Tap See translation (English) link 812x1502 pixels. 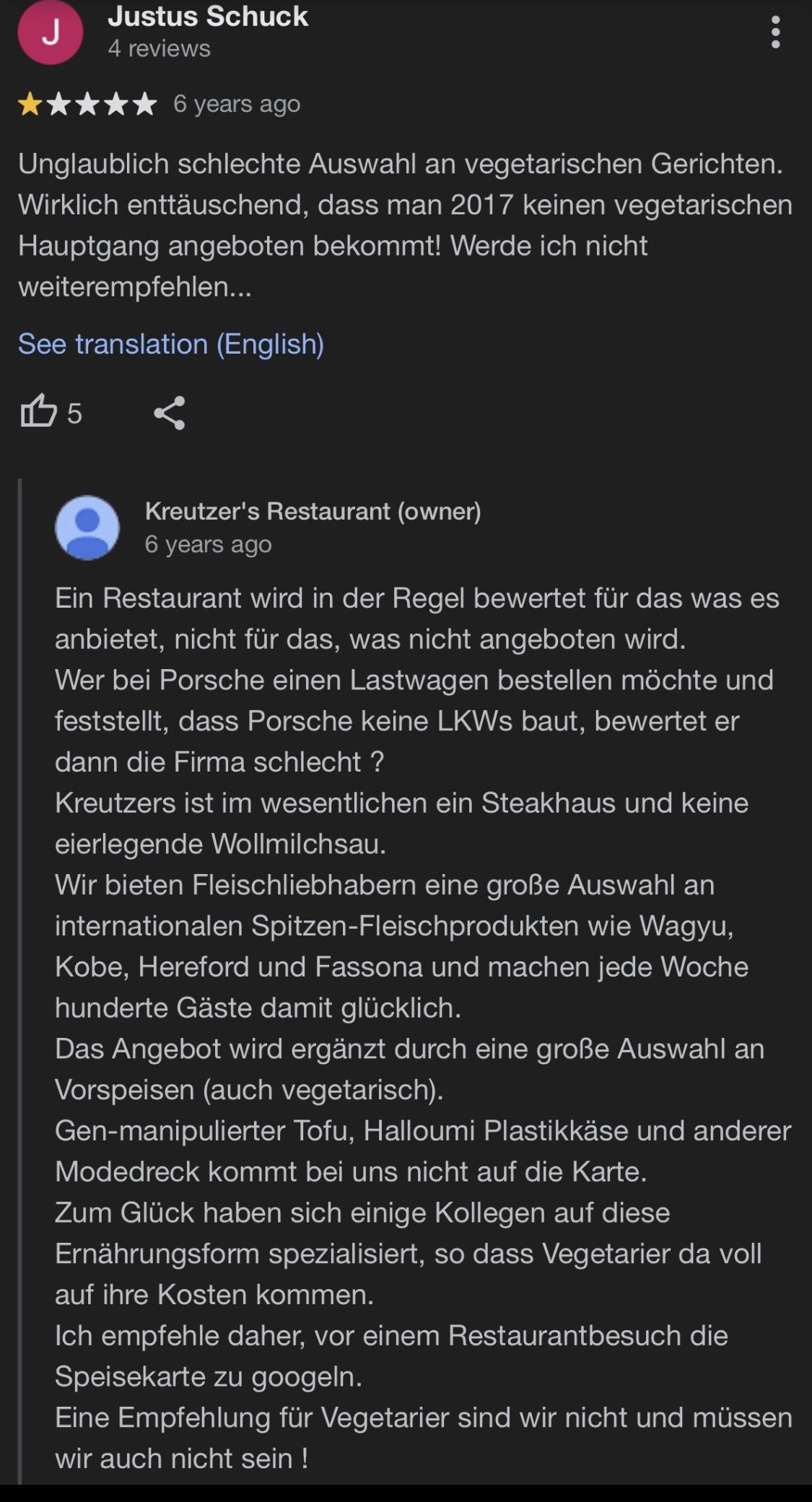(x=171, y=344)
